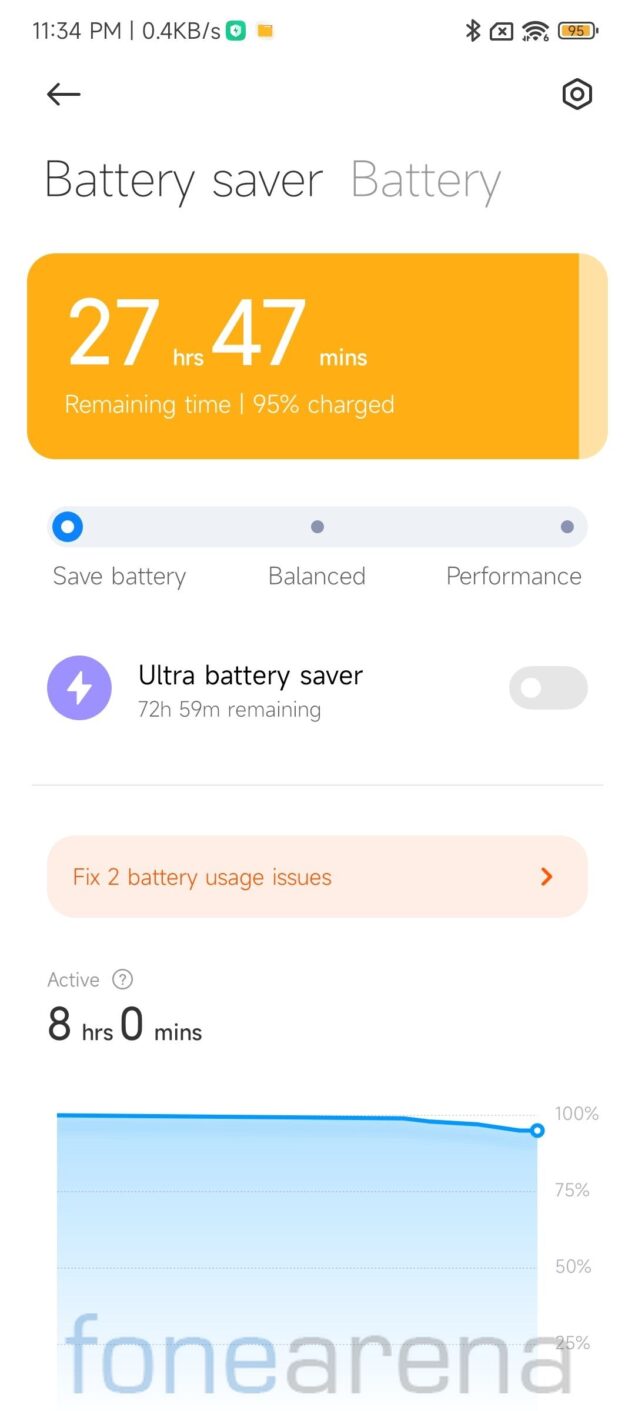Select Save battery mode
This screenshot has width=635, height=1411.
(x=67, y=527)
